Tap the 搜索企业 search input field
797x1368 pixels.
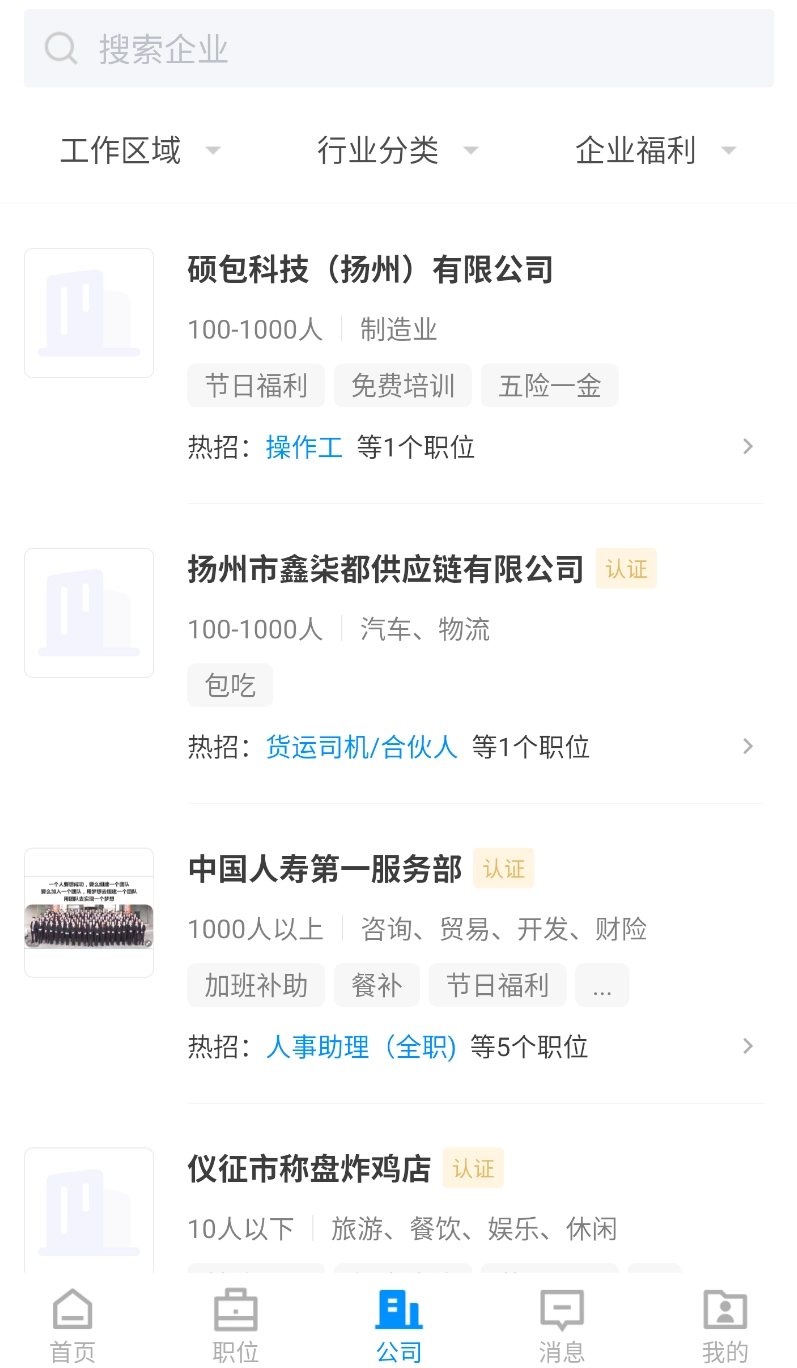[300, 47]
